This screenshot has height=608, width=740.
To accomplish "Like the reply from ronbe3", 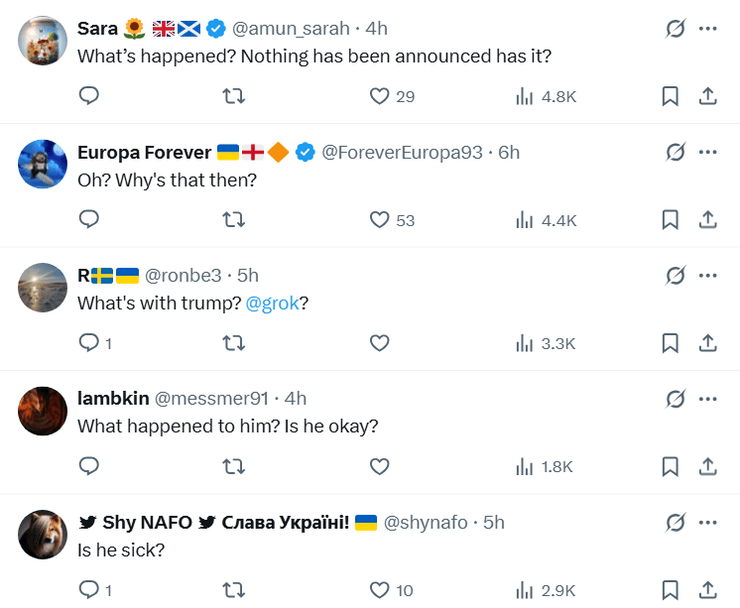I will [379, 343].
